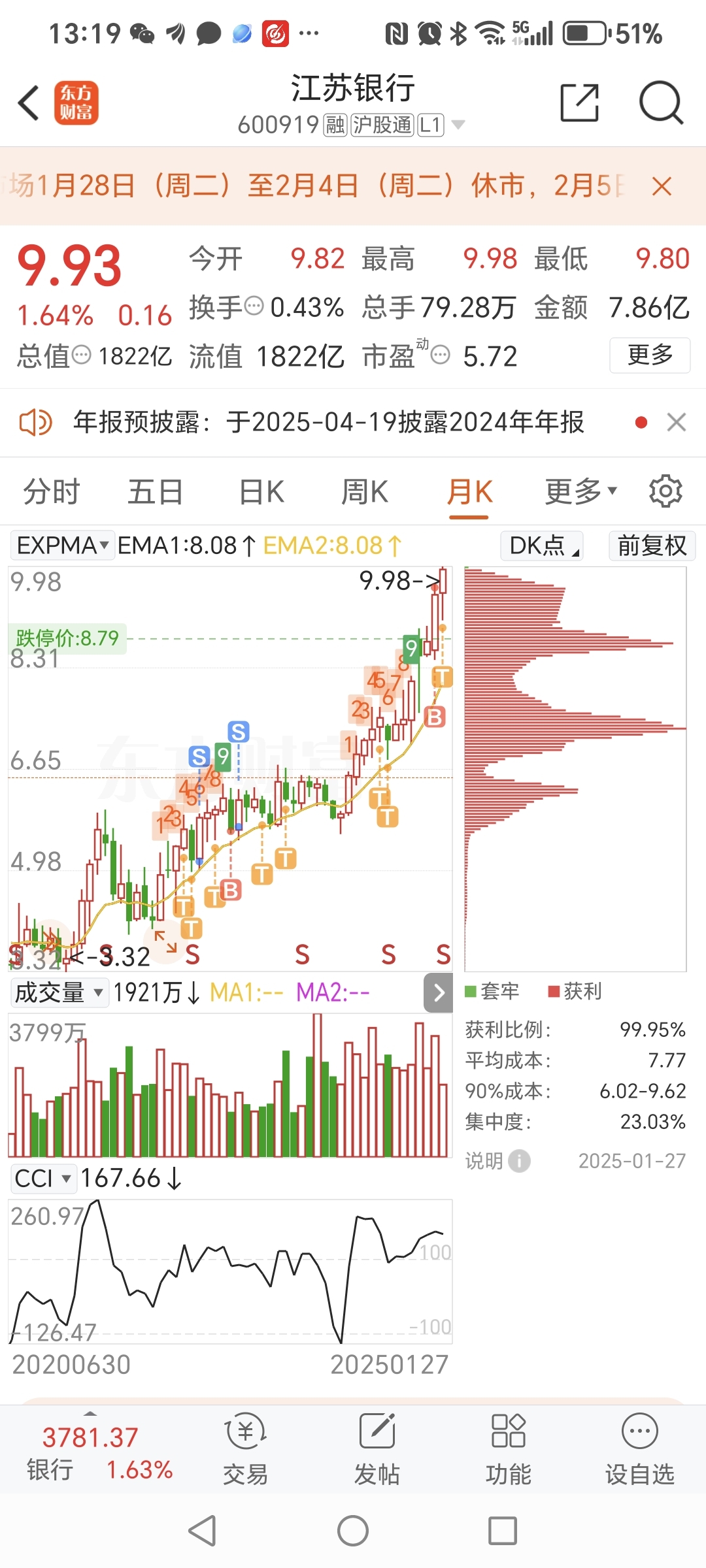Open chart settings gear

[665, 491]
